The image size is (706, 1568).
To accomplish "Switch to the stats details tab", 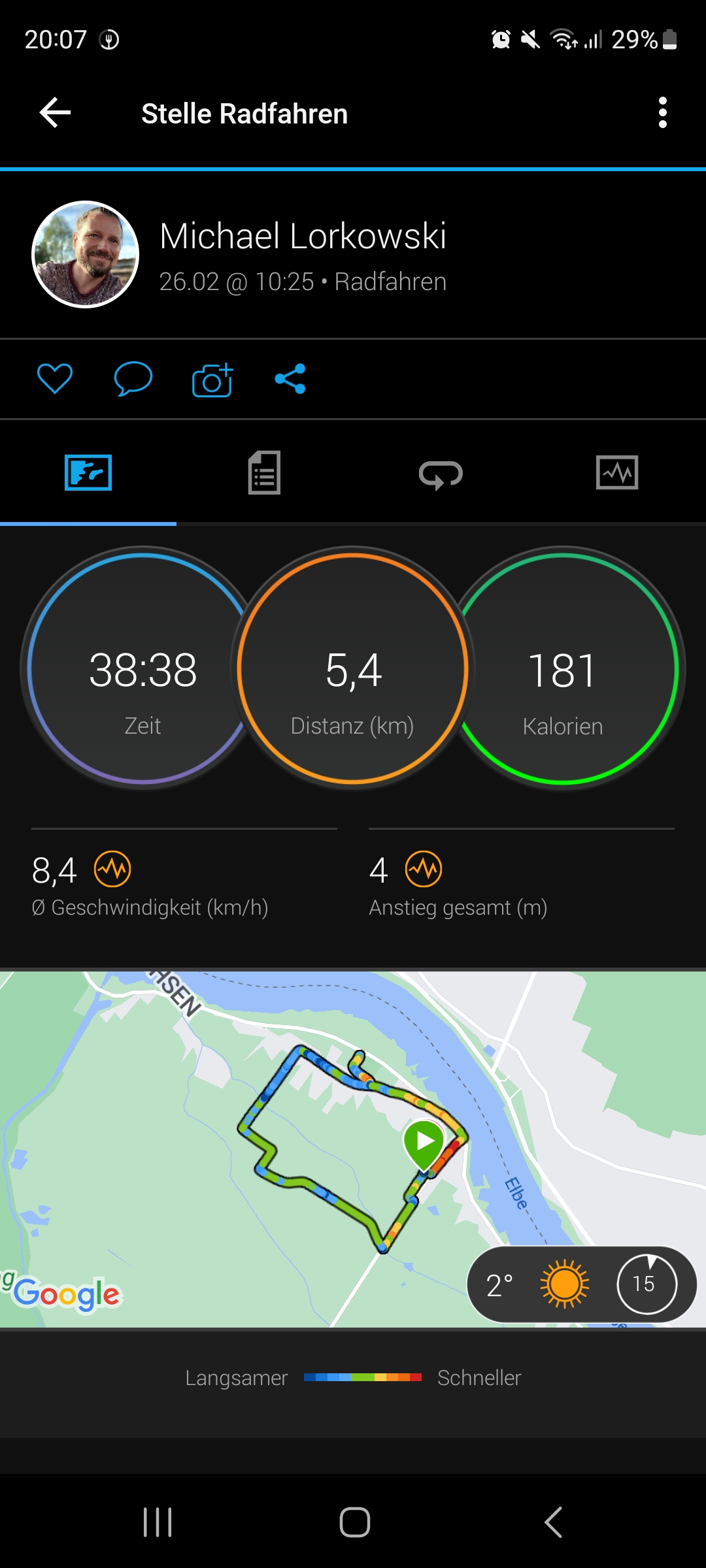I will point(264,472).
